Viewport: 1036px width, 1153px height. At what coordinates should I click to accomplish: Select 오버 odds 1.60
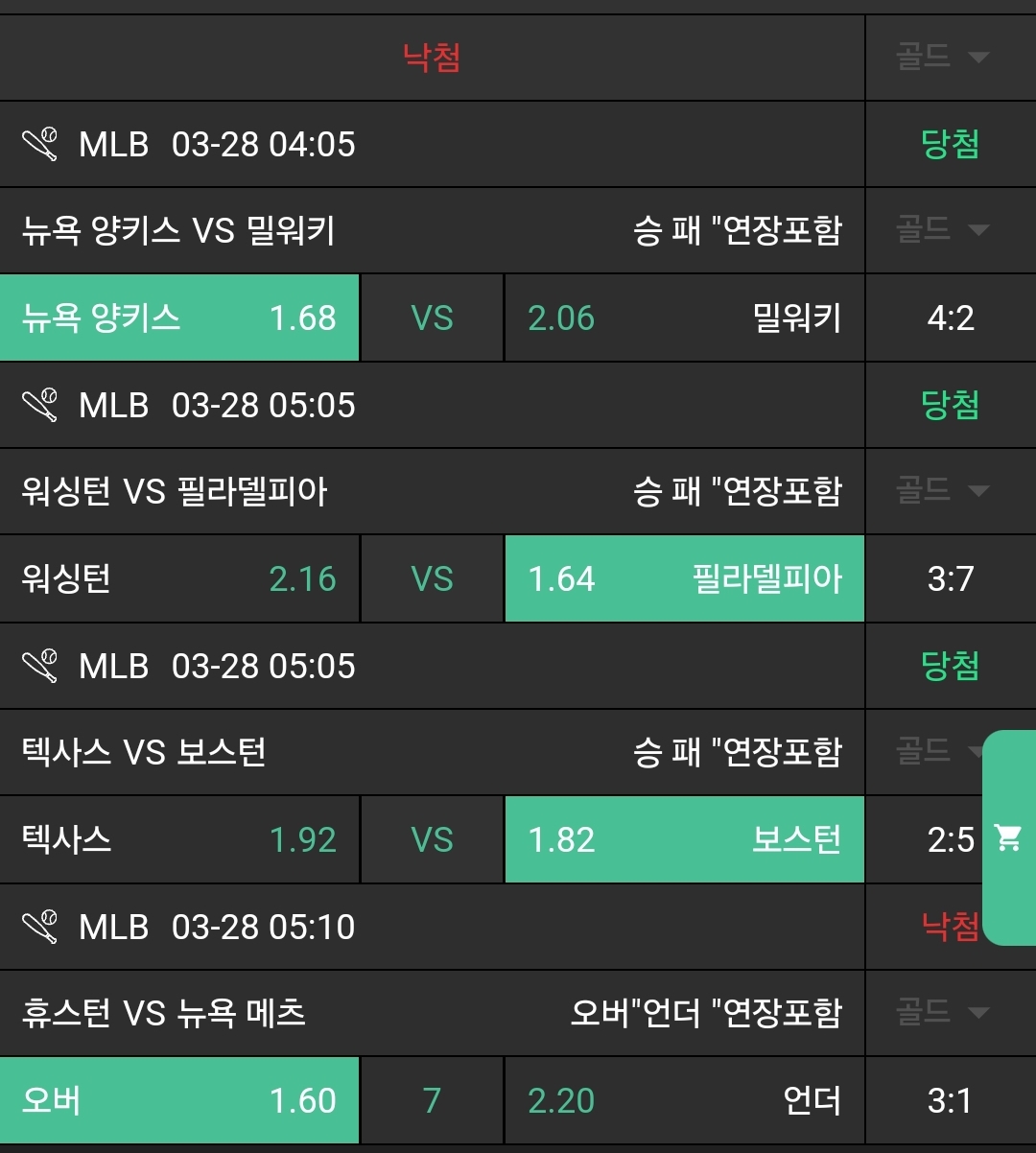click(x=179, y=1101)
